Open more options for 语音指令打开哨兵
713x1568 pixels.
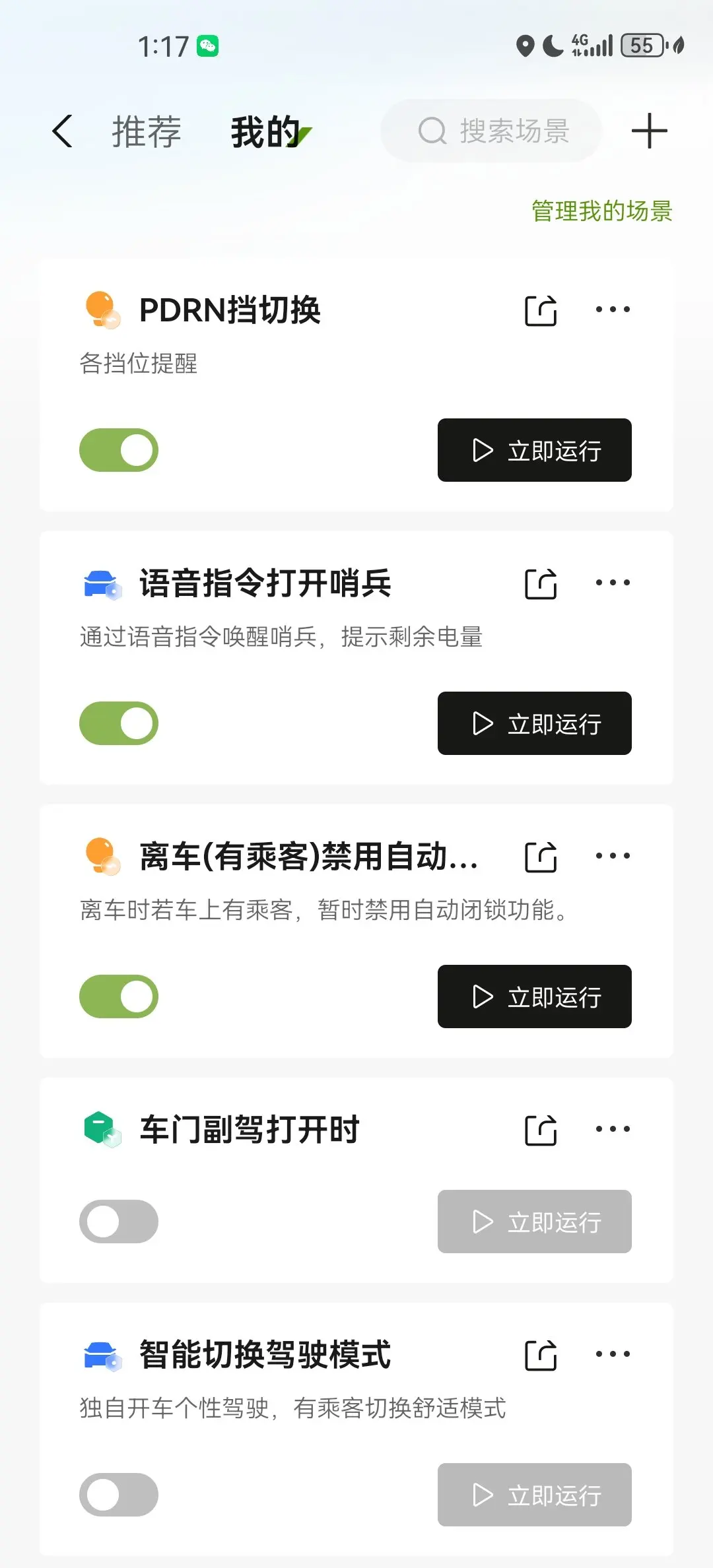tap(613, 582)
